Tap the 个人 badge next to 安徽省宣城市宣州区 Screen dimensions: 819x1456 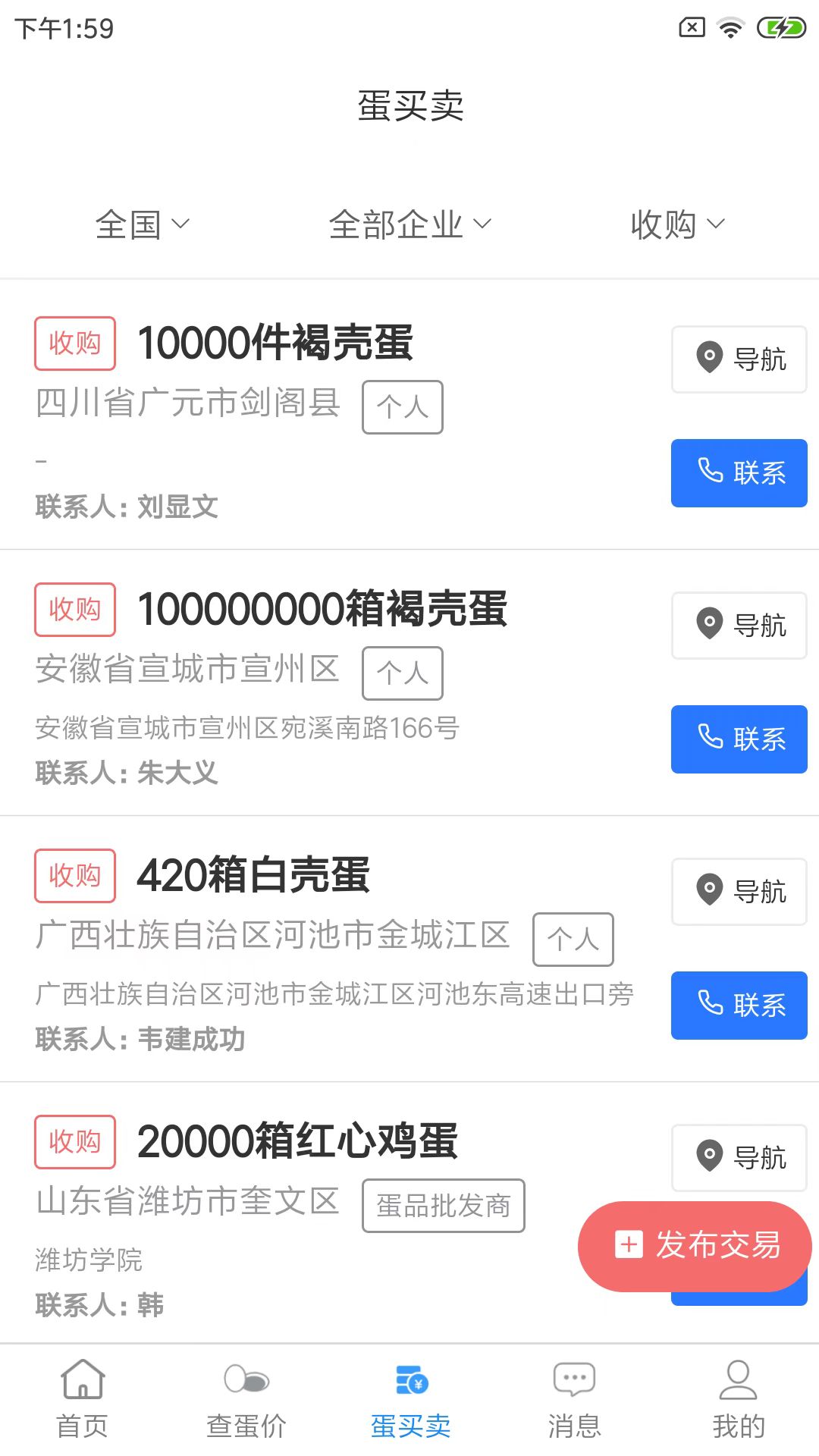(x=402, y=672)
